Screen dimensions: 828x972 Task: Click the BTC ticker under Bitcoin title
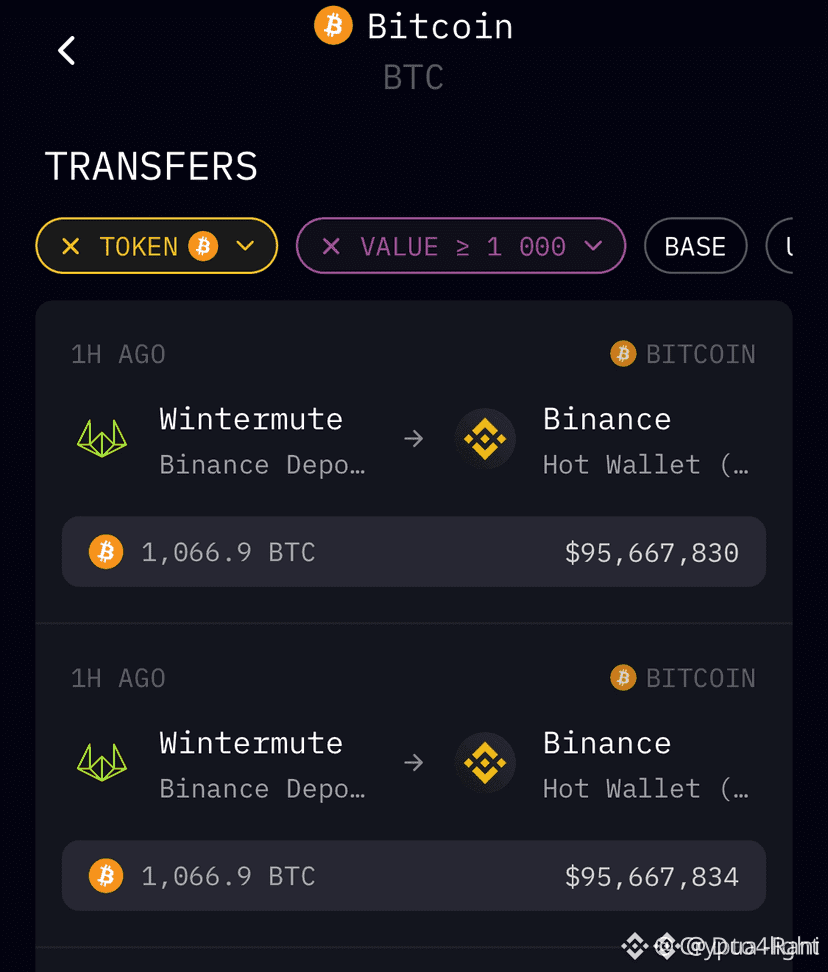click(413, 78)
